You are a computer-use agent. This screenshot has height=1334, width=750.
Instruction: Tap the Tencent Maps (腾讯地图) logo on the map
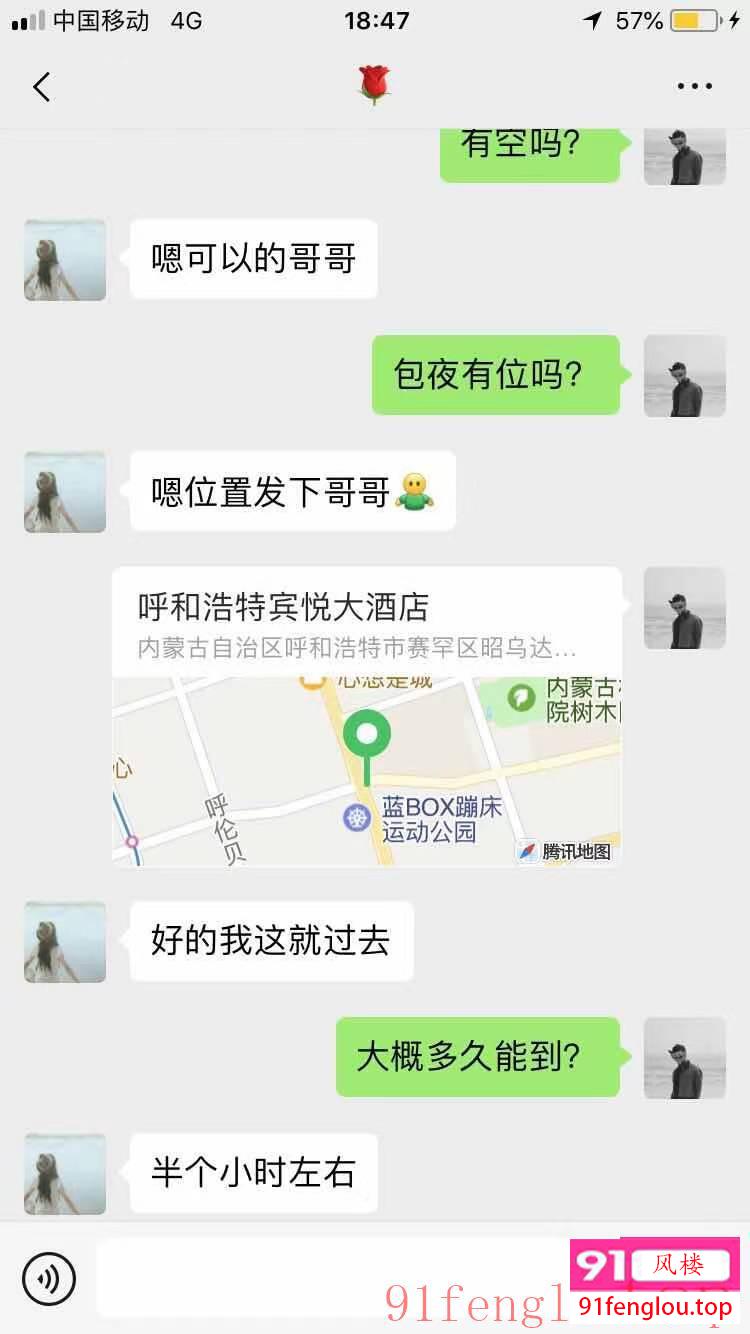(565, 852)
